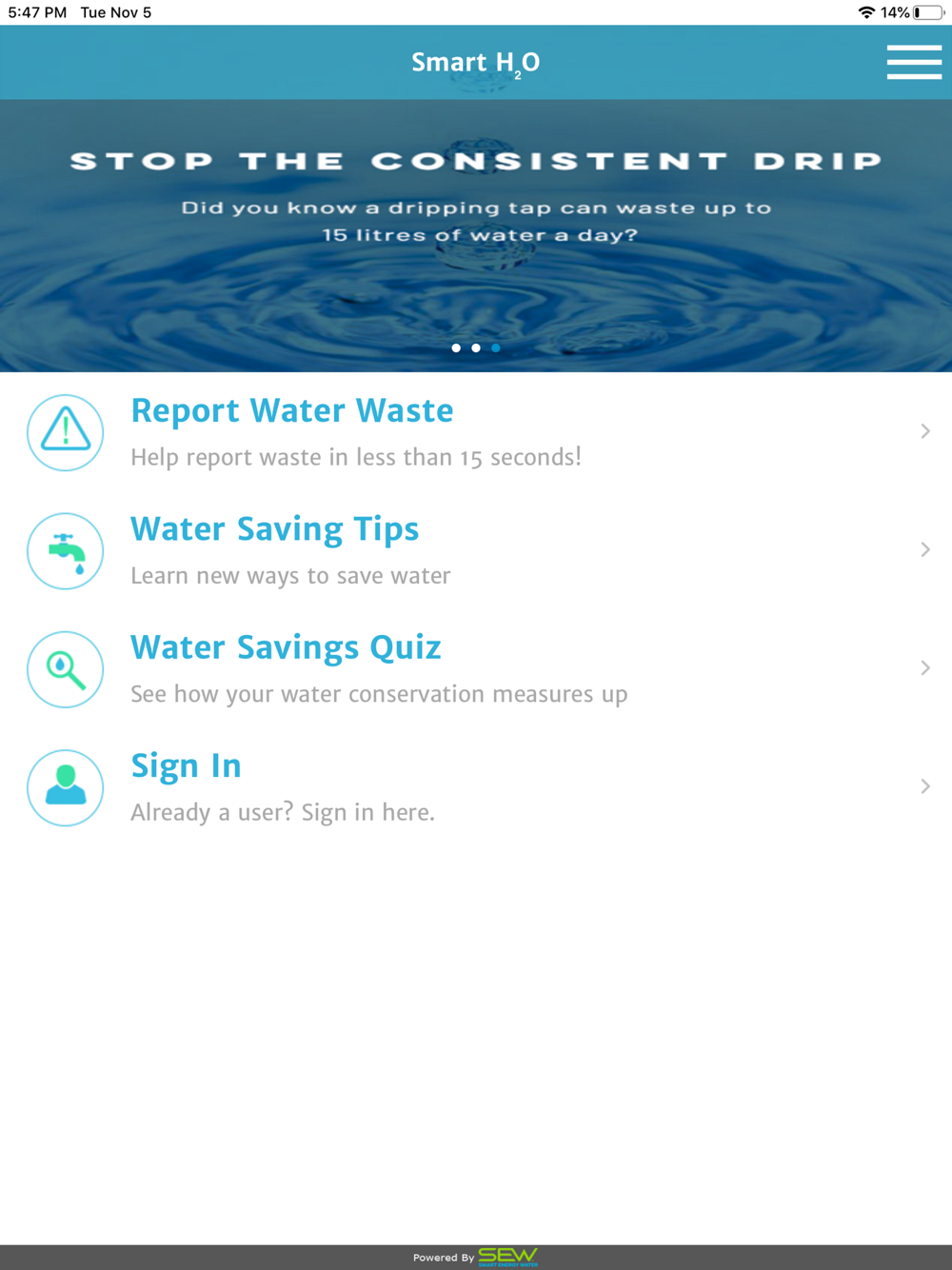The height and width of the screenshot is (1270, 952).
Task: Open the hamburger menu
Action: [914, 62]
